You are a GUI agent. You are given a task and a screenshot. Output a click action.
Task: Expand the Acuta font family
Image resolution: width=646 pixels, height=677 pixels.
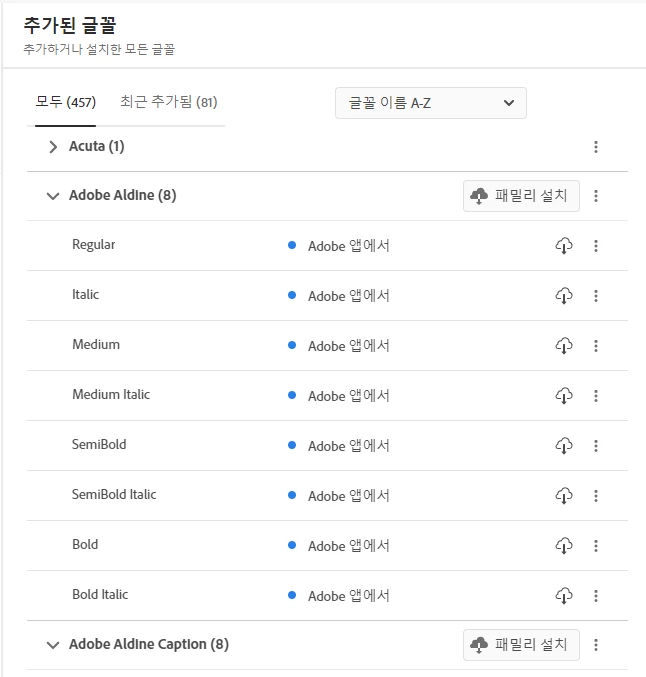coord(53,147)
